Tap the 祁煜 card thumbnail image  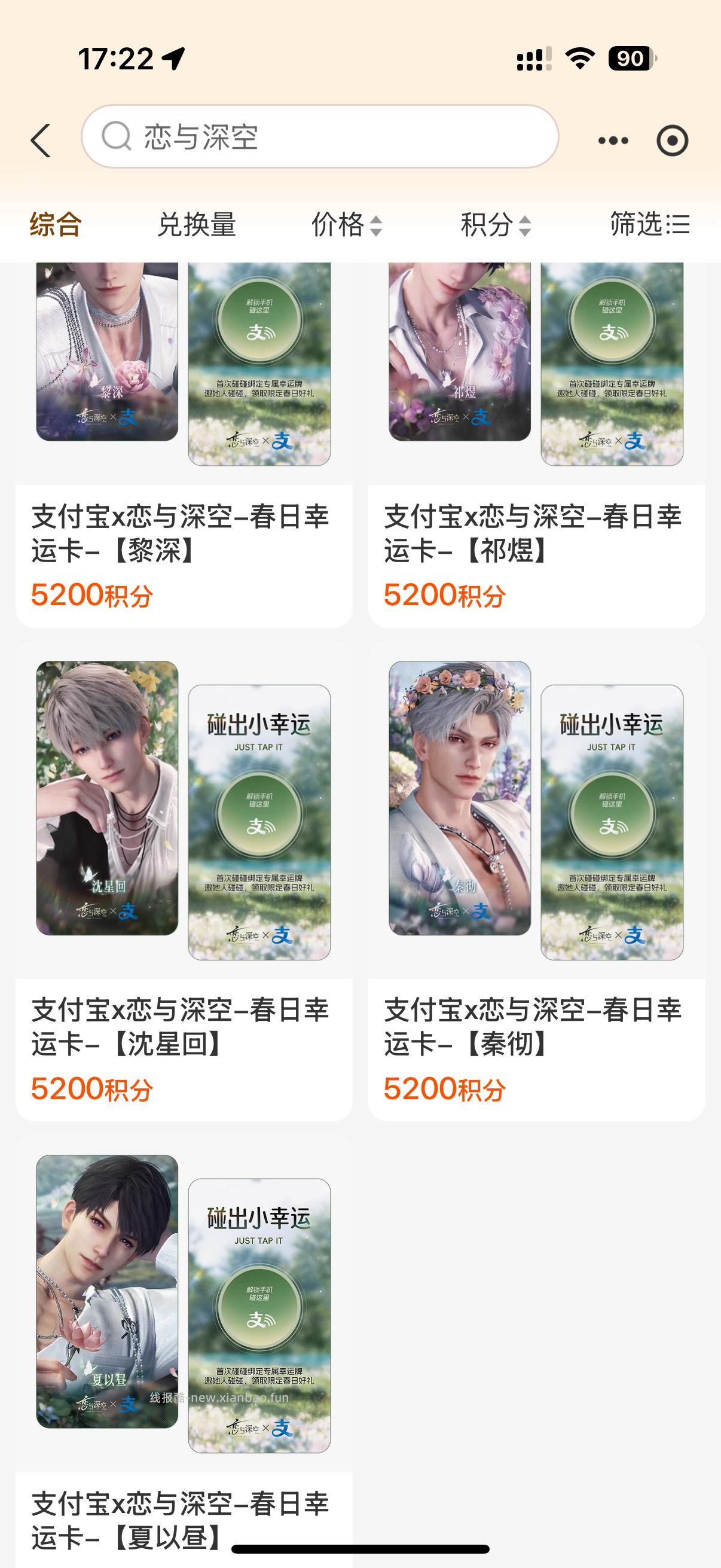459,353
